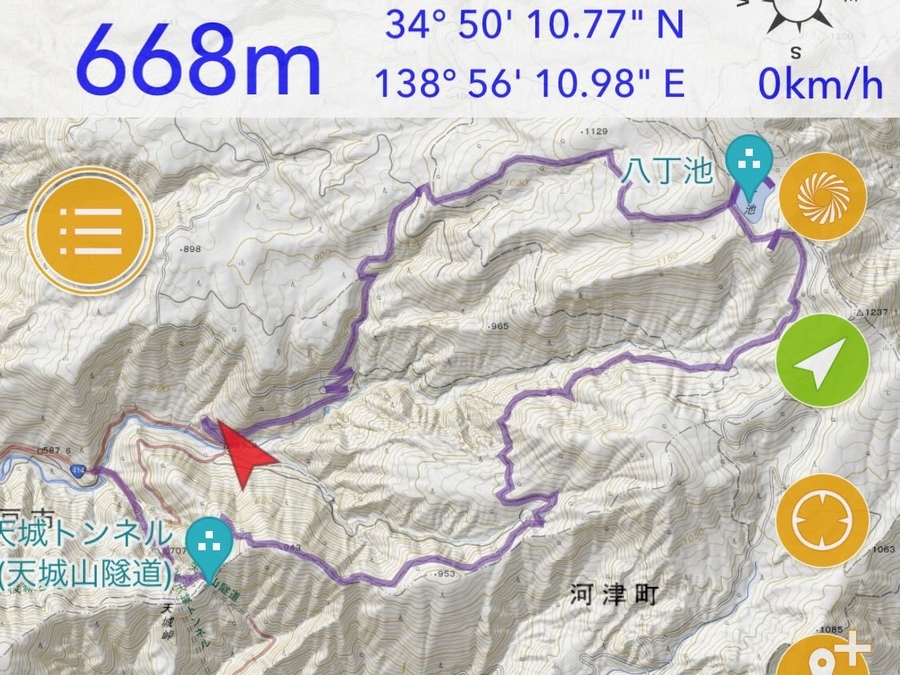This screenshot has height=675, width=900.
Task: Center map with the crosshair button
Action: click(822, 520)
